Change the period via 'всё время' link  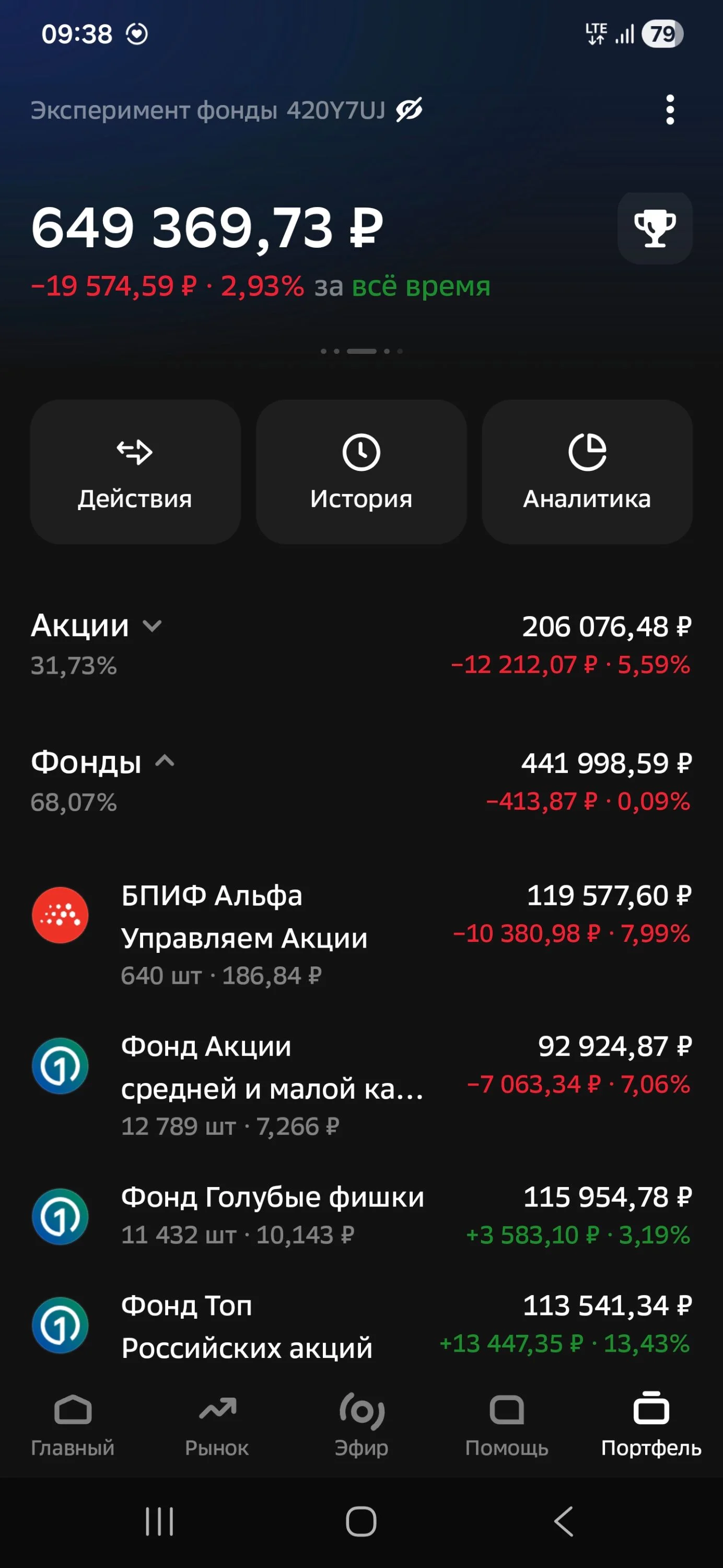421,286
